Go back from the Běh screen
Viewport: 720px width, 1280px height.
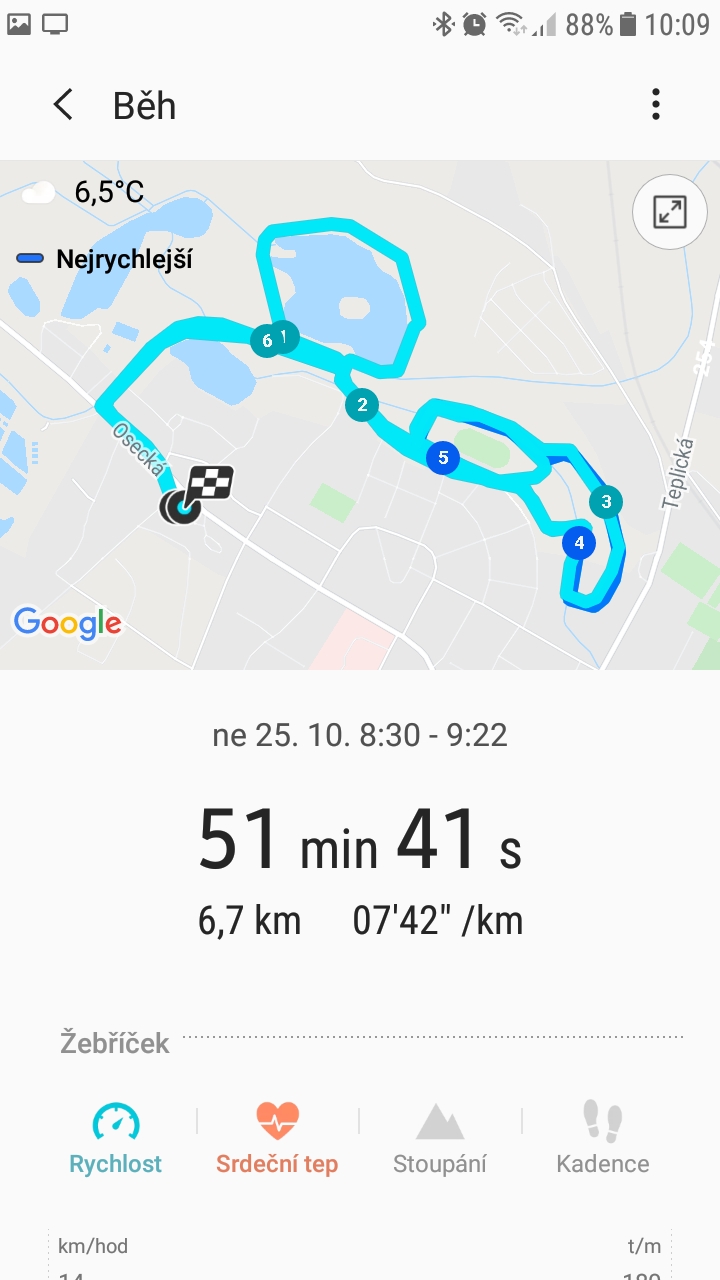pyautogui.click(x=63, y=105)
